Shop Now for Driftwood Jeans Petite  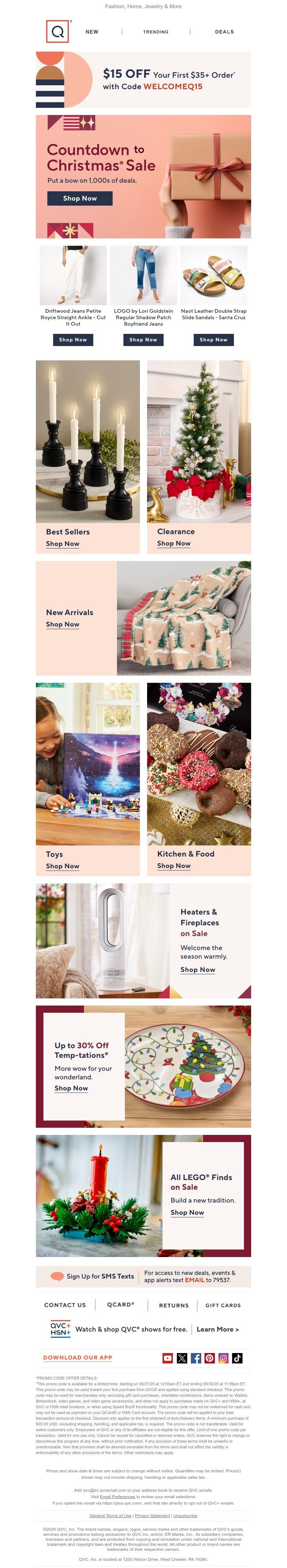click(x=73, y=340)
